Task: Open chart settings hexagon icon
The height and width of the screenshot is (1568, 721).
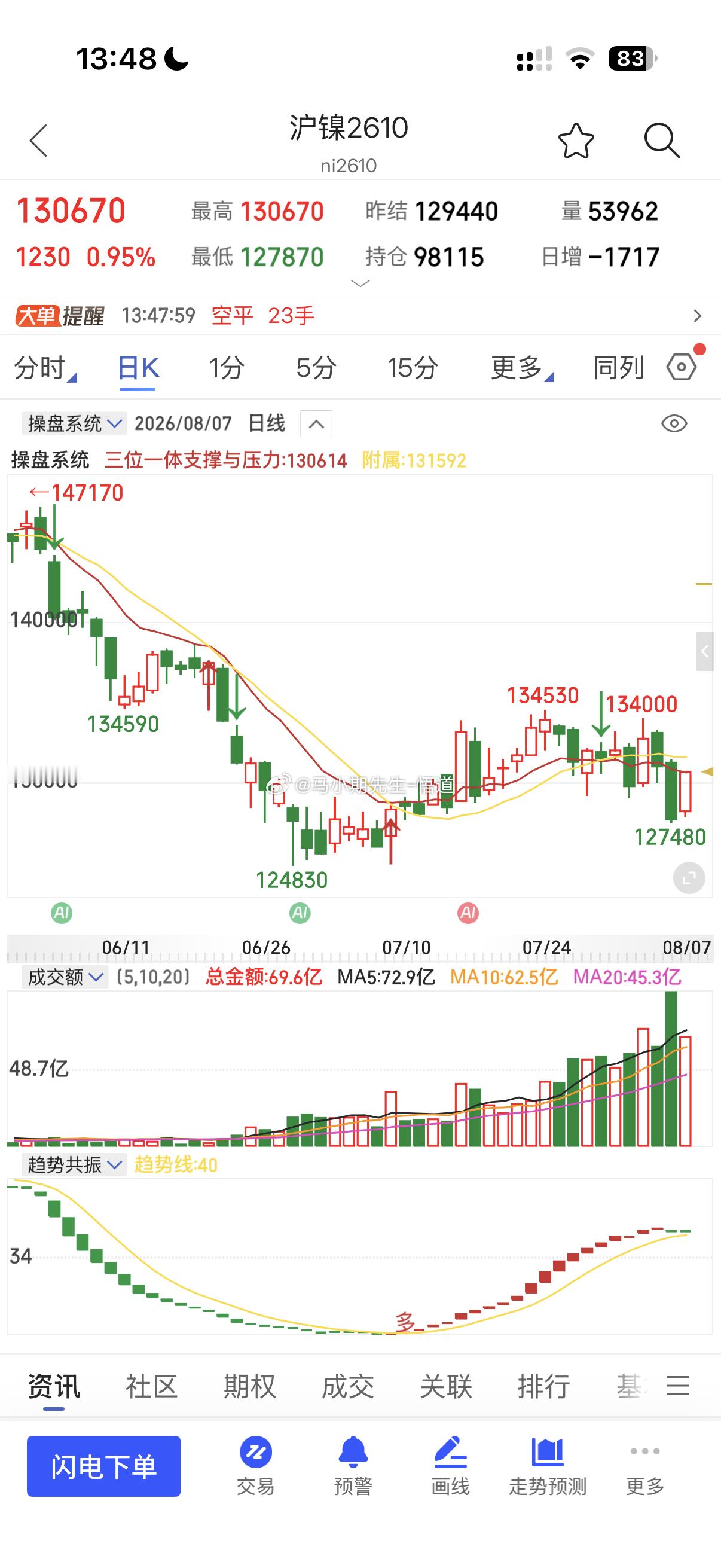Action: click(682, 367)
